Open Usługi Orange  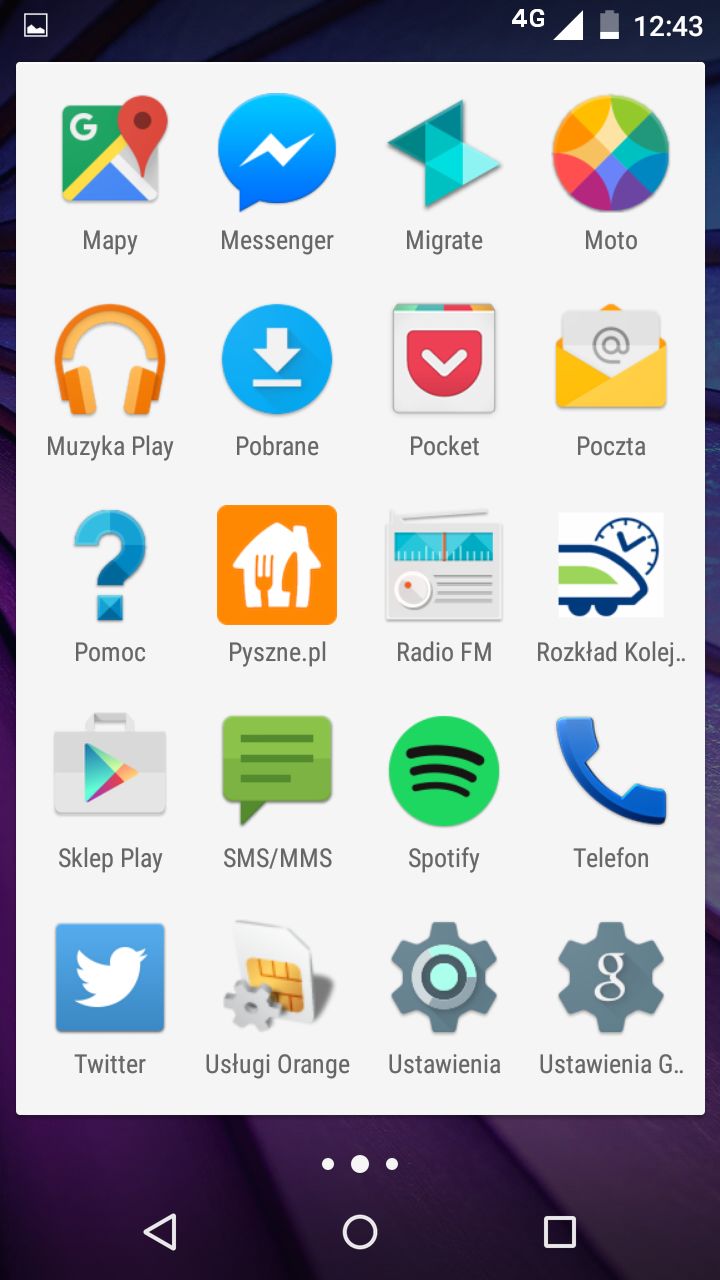coord(277,977)
